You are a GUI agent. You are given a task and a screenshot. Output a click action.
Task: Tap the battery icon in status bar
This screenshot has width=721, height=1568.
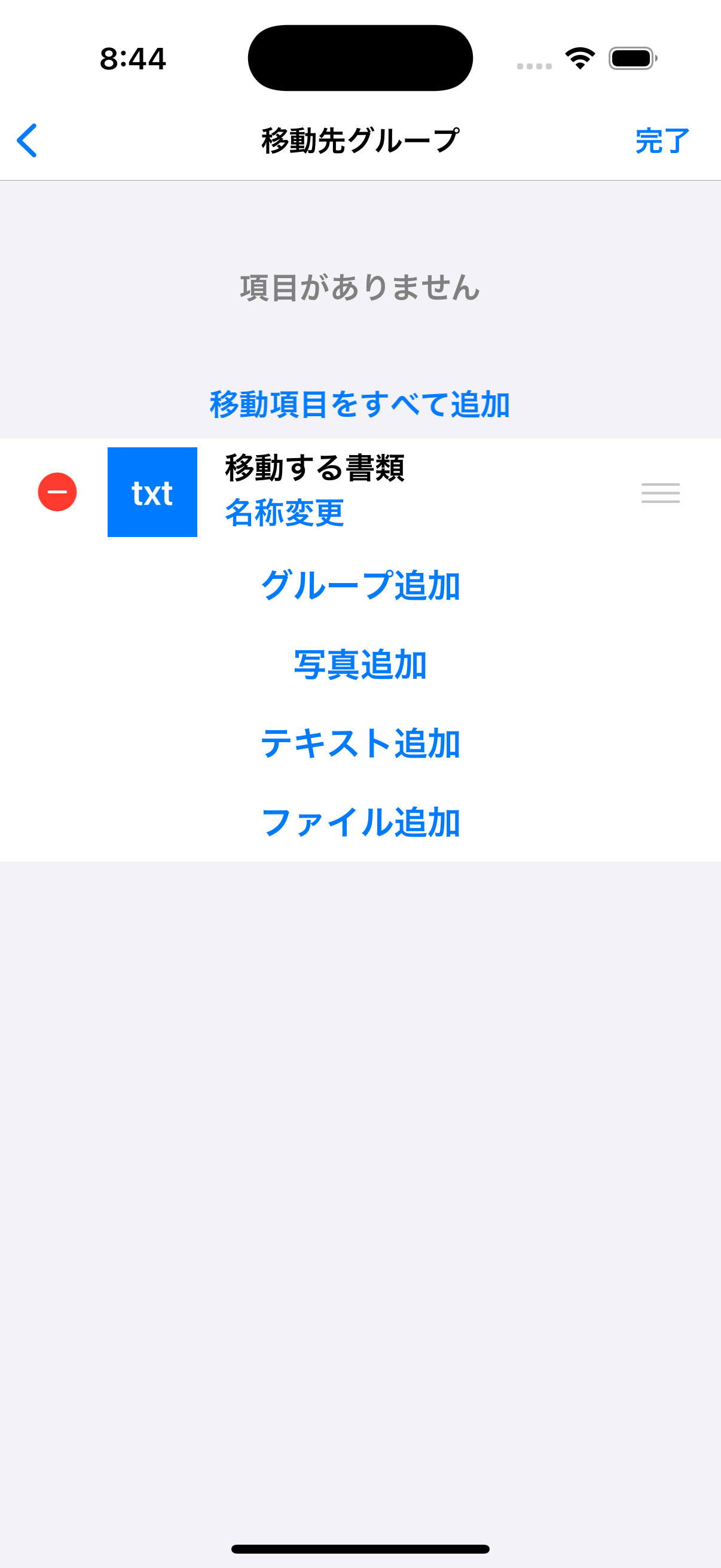(x=630, y=58)
